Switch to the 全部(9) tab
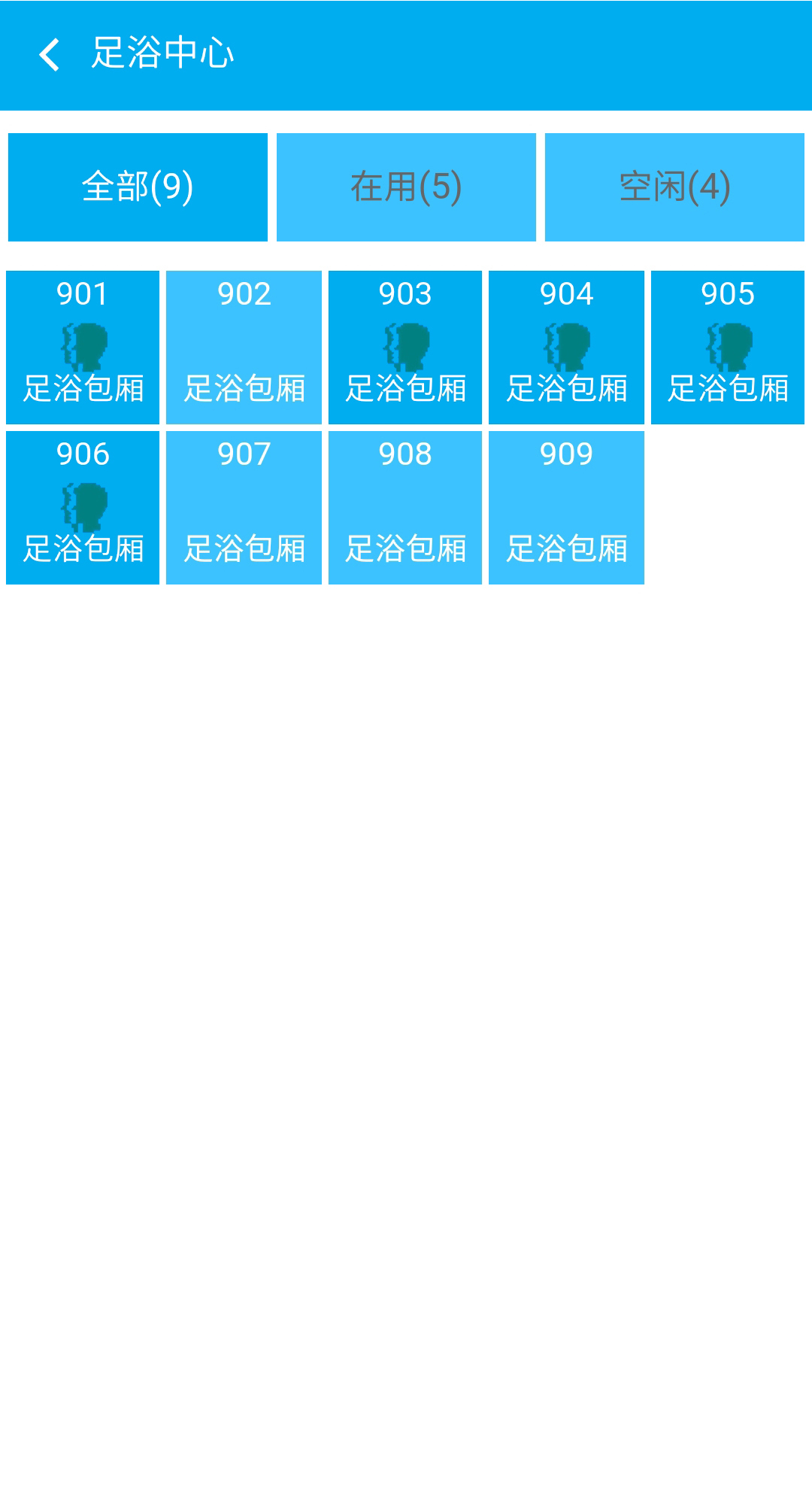 point(138,187)
